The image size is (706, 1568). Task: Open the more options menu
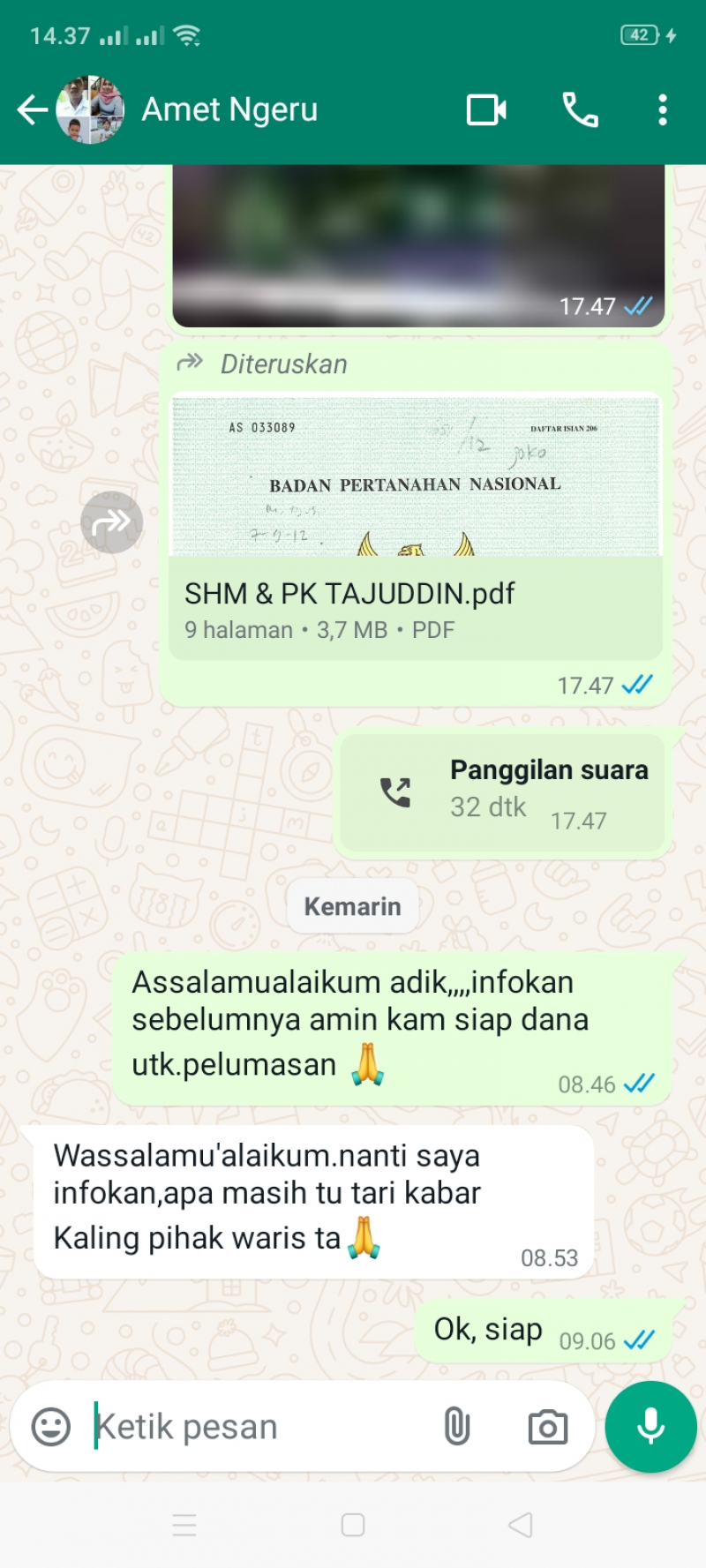click(x=662, y=110)
